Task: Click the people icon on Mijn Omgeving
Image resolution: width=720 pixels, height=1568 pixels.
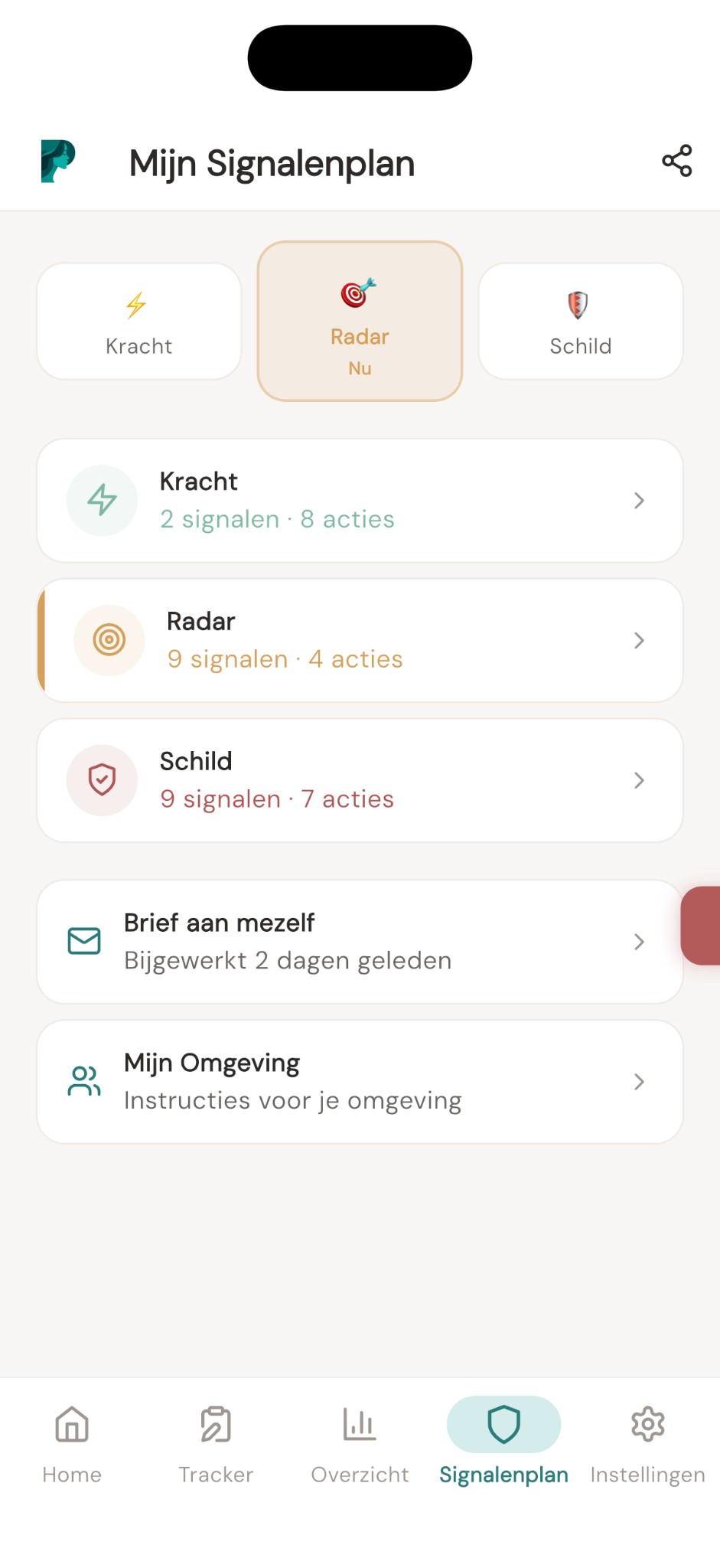Action: coord(84,1081)
